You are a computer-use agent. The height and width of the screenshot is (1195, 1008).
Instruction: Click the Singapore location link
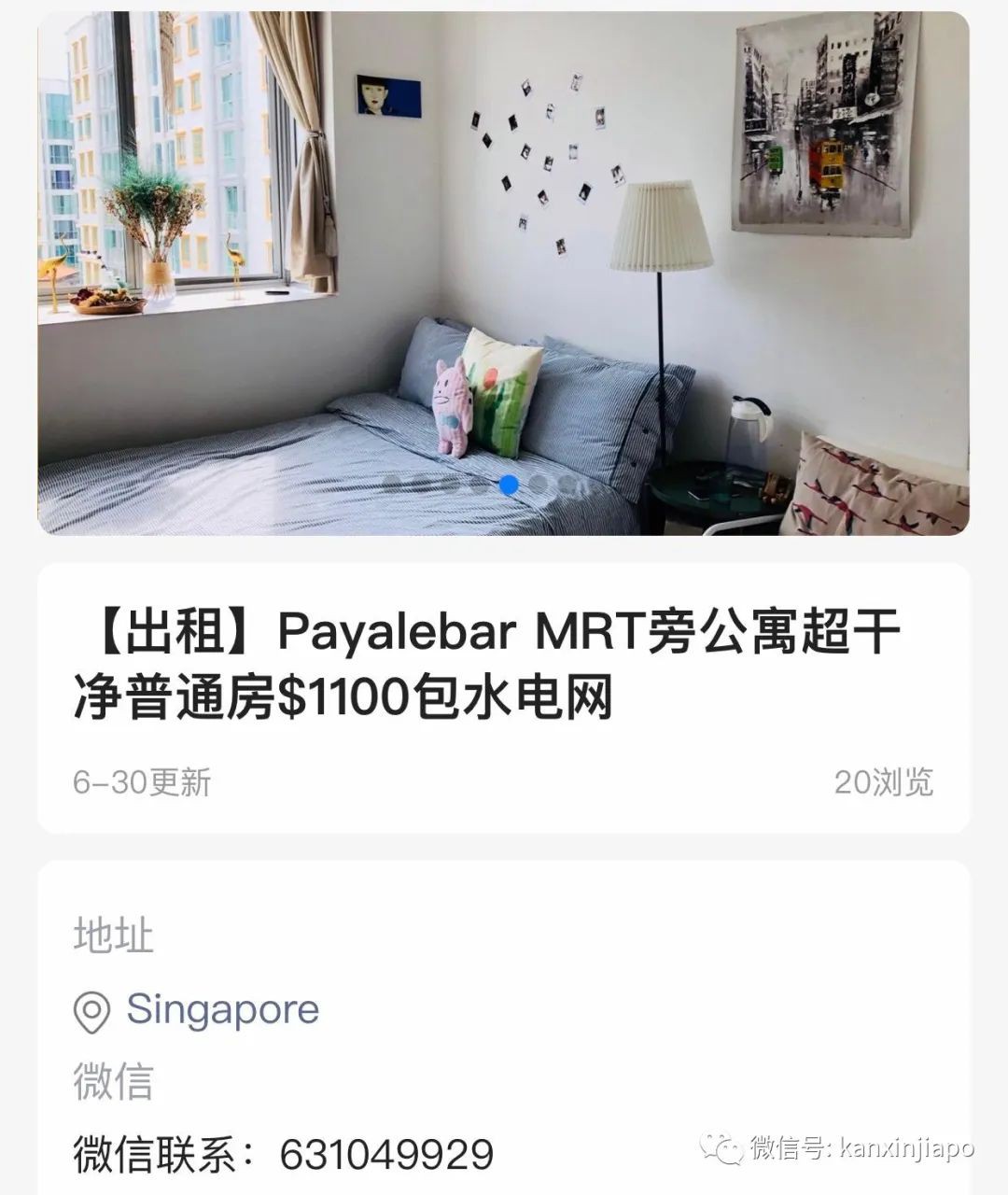pos(222,1008)
